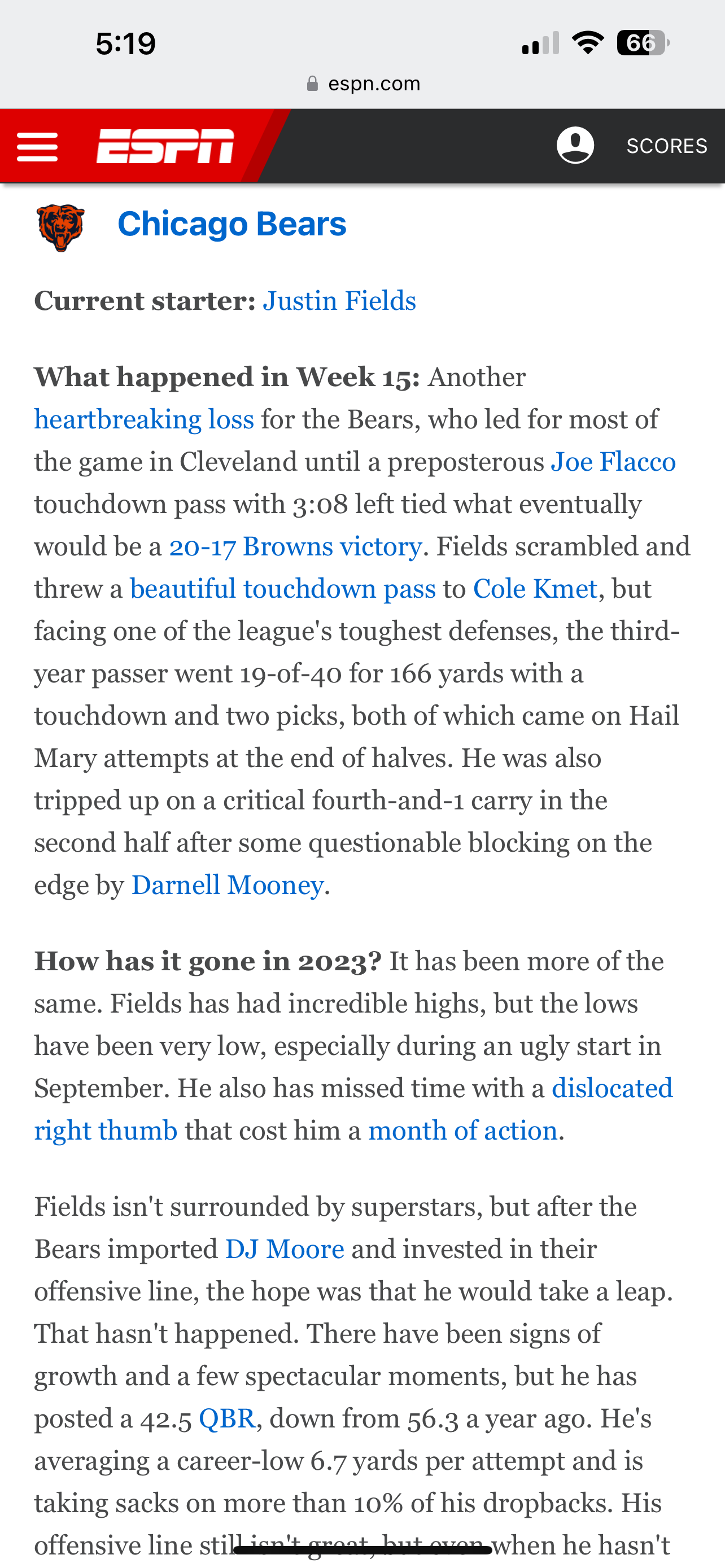Image resolution: width=725 pixels, height=1568 pixels.
Task: Open the Chicago Bears team page
Action: (232, 224)
